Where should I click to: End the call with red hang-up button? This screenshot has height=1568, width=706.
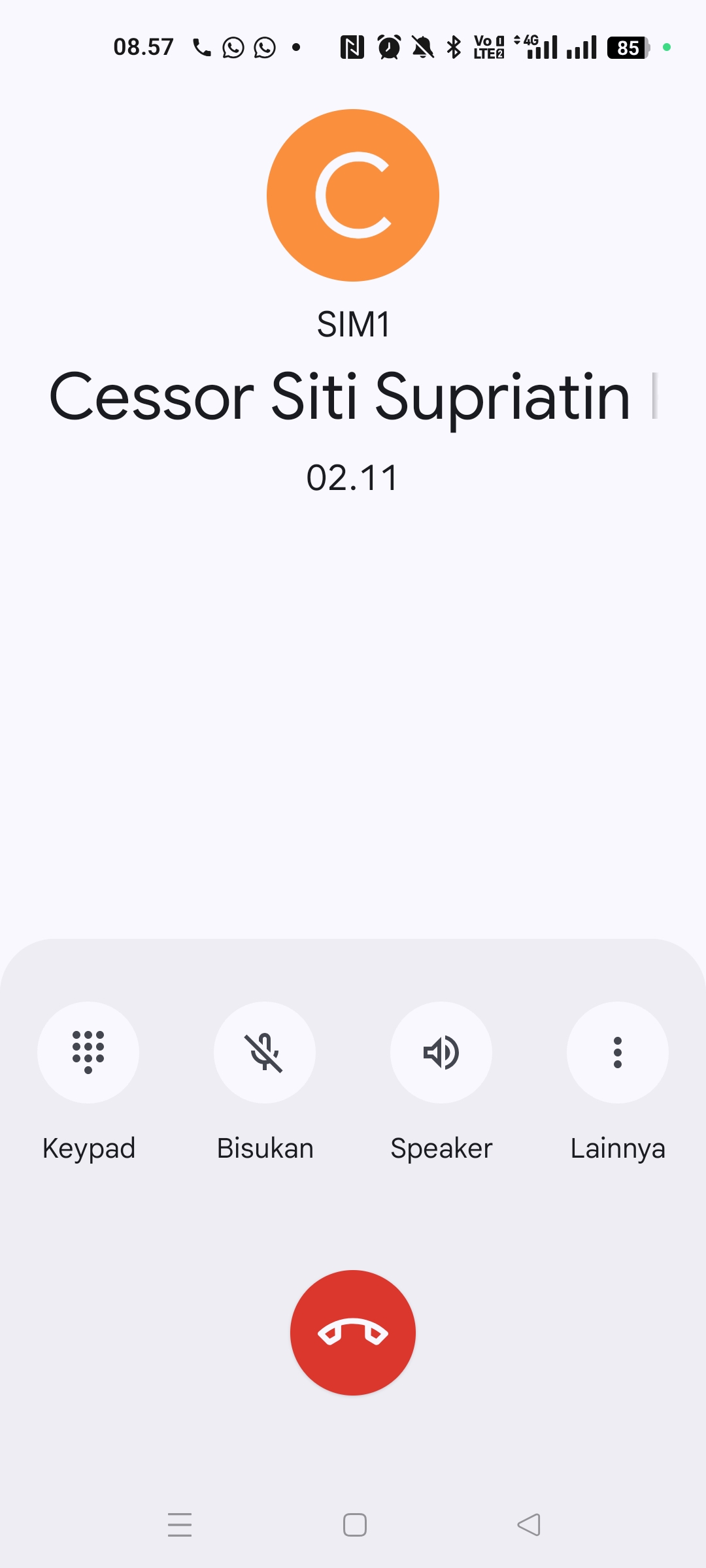pos(353,1333)
